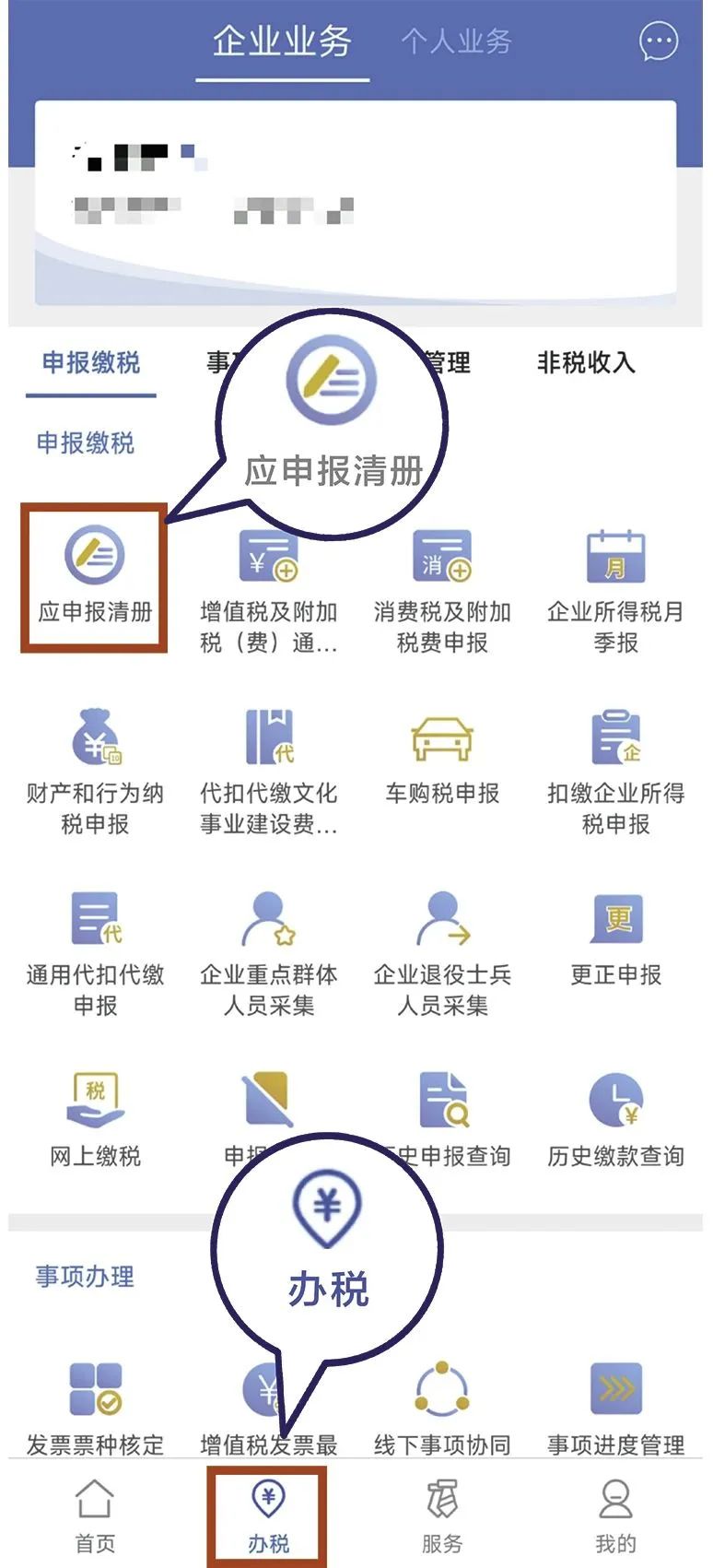Open 消费税及附加税费申报
713x1568 pixels.
tap(442, 591)
